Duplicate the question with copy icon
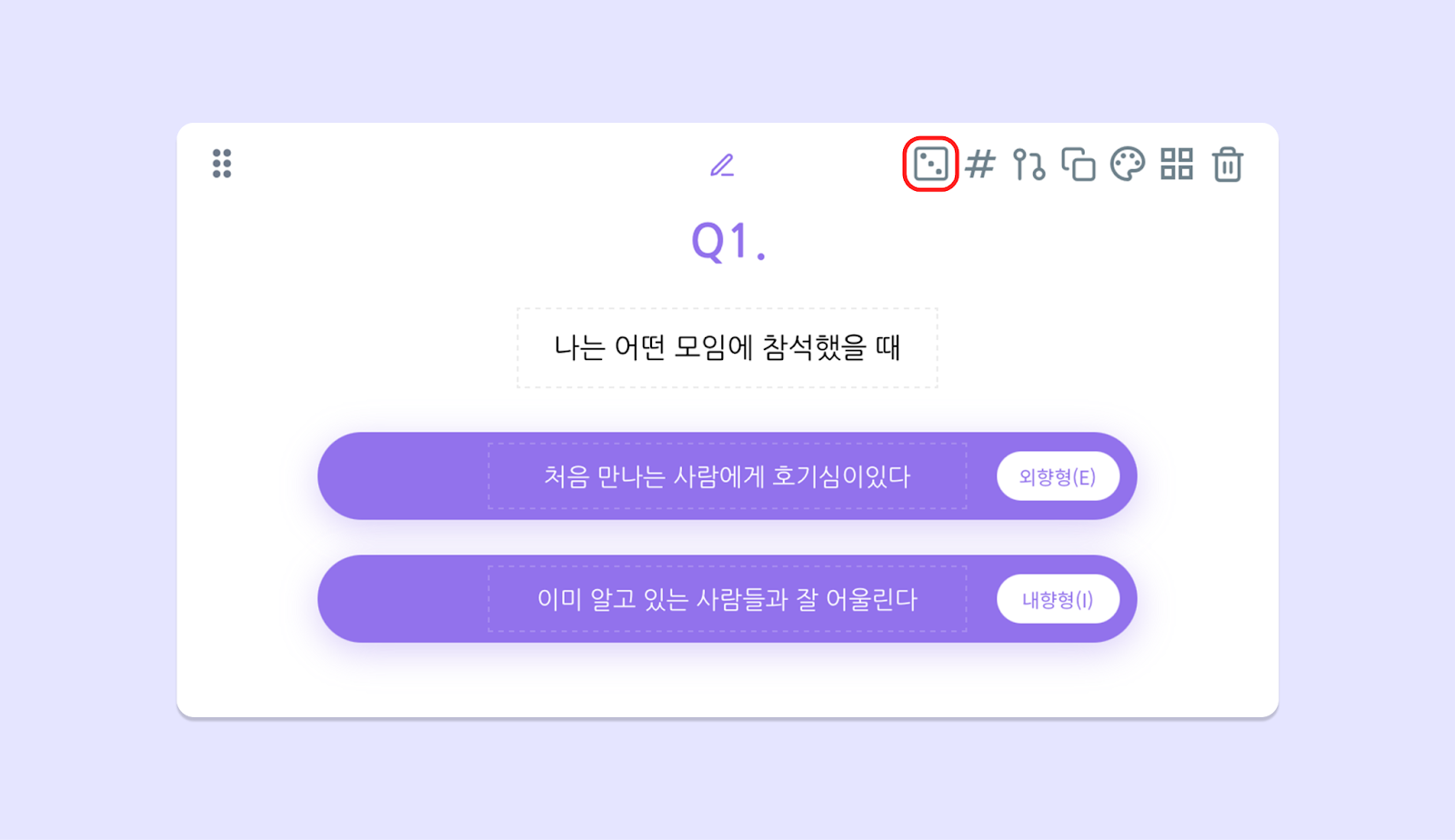The image size is (1455, 840). pyautogui.click(x=1079, y=165)
